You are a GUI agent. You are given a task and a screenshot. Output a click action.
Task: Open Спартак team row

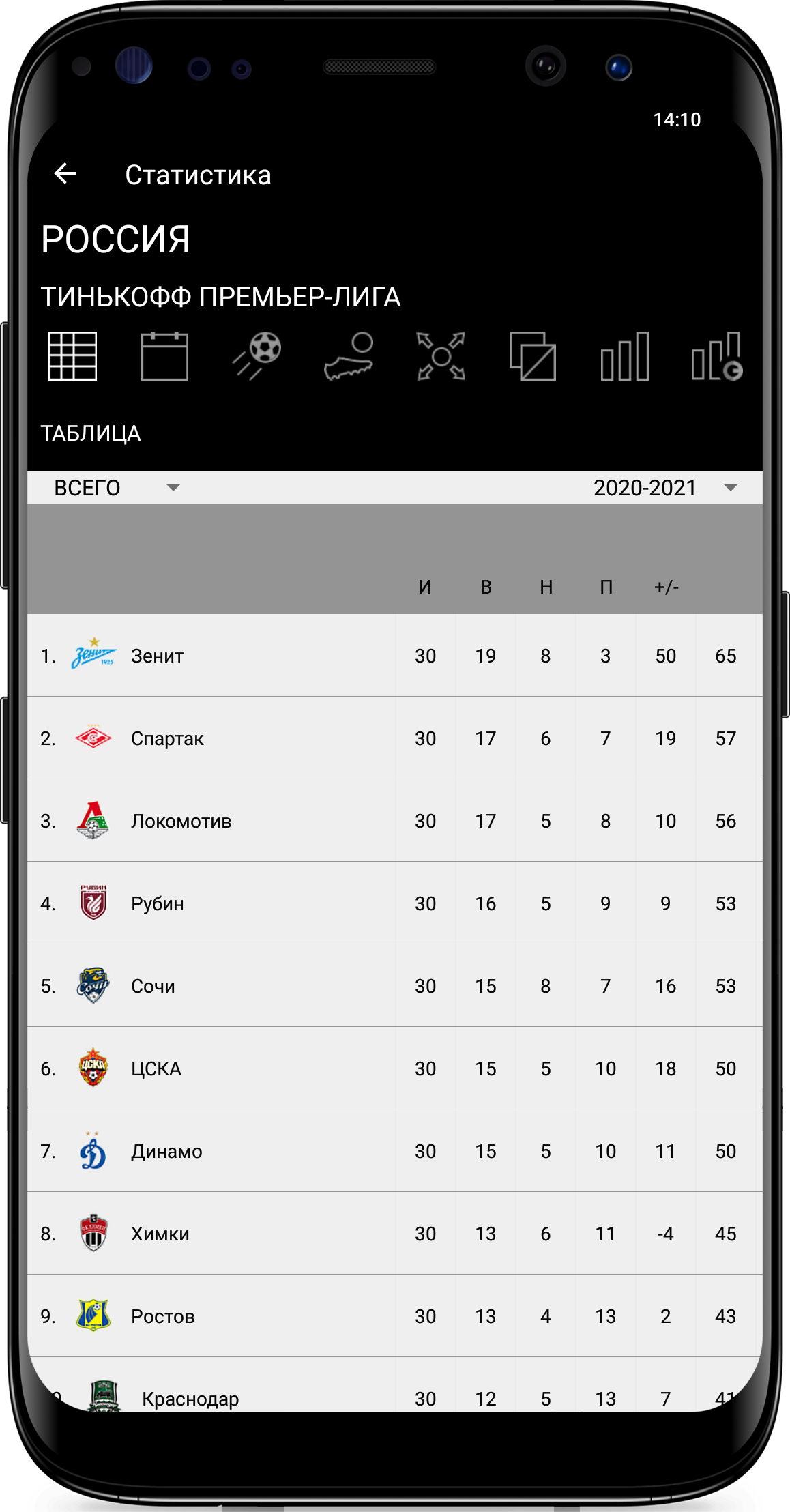coord(395,738)
